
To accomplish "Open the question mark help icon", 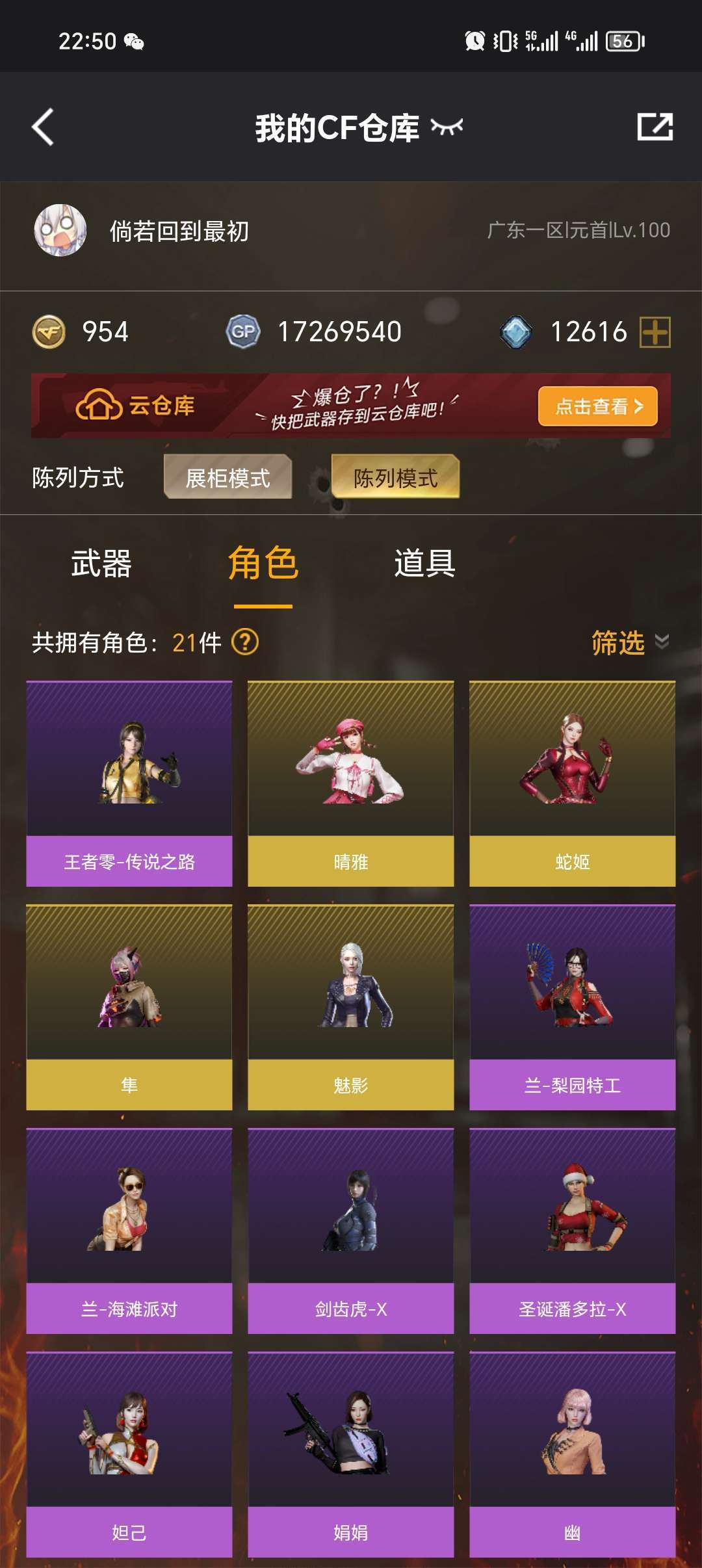I will [245, 642].
